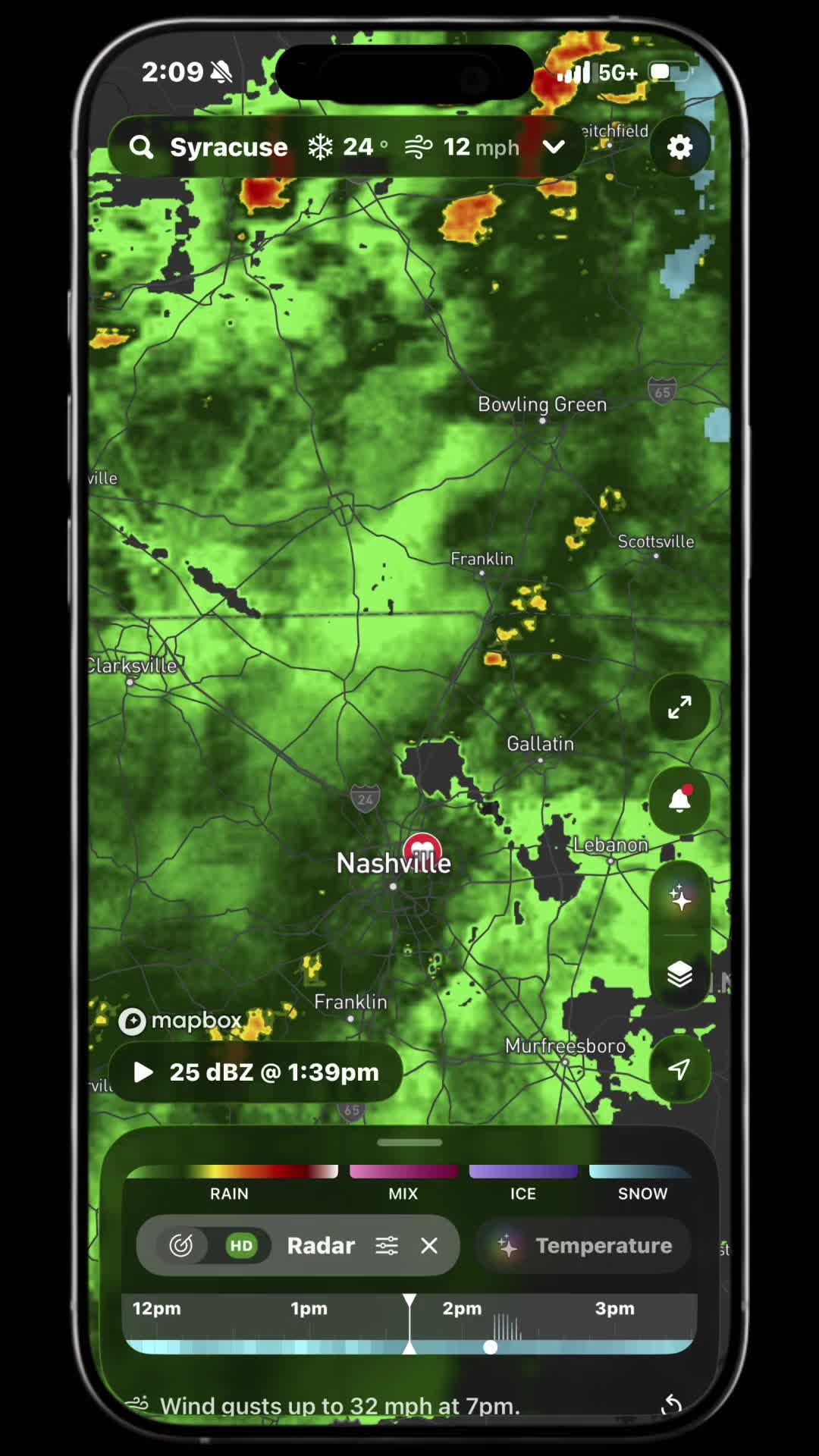
Task: Center the map on my location
Action: 679,1069
